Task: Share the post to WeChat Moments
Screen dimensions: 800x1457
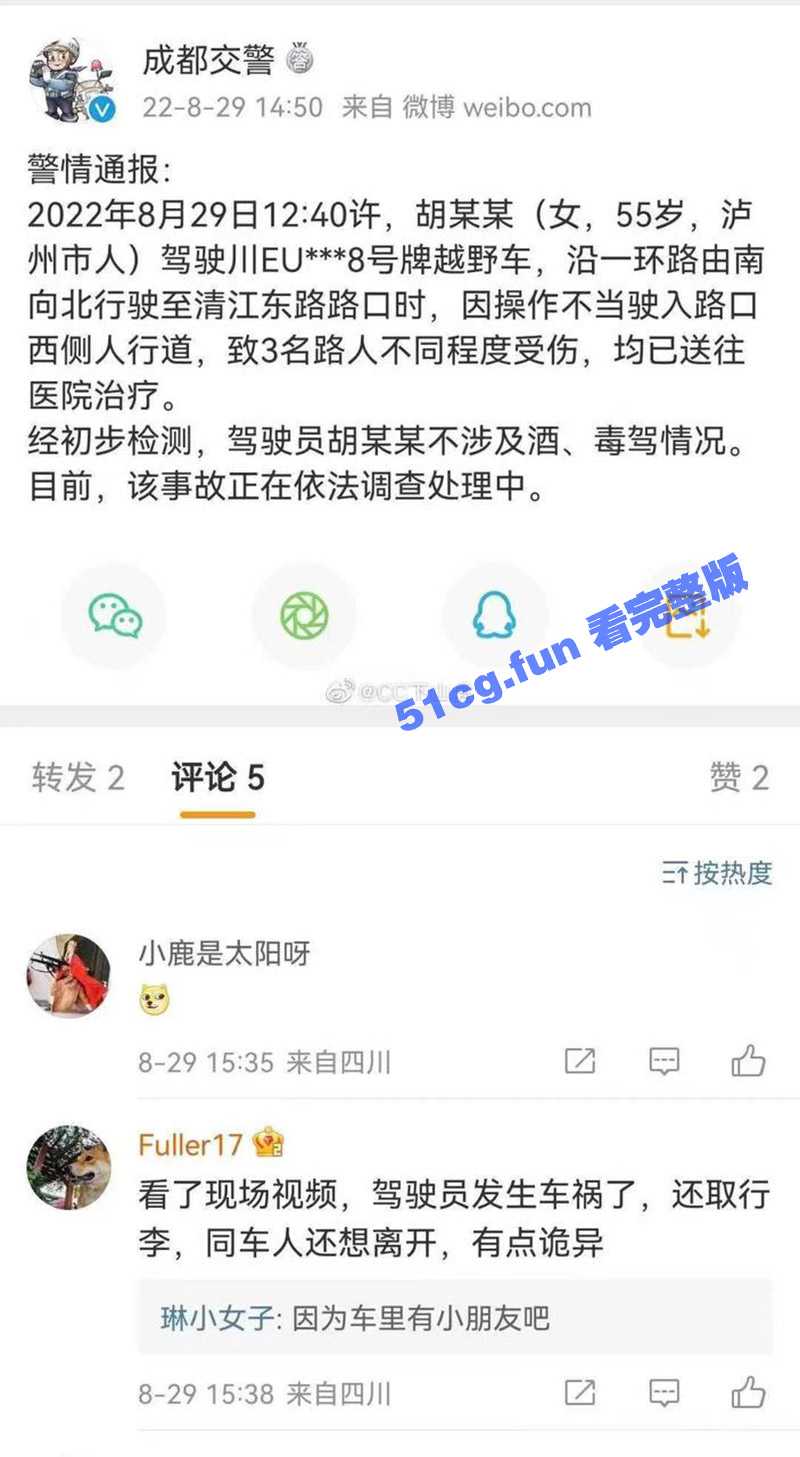Action: 305,615
